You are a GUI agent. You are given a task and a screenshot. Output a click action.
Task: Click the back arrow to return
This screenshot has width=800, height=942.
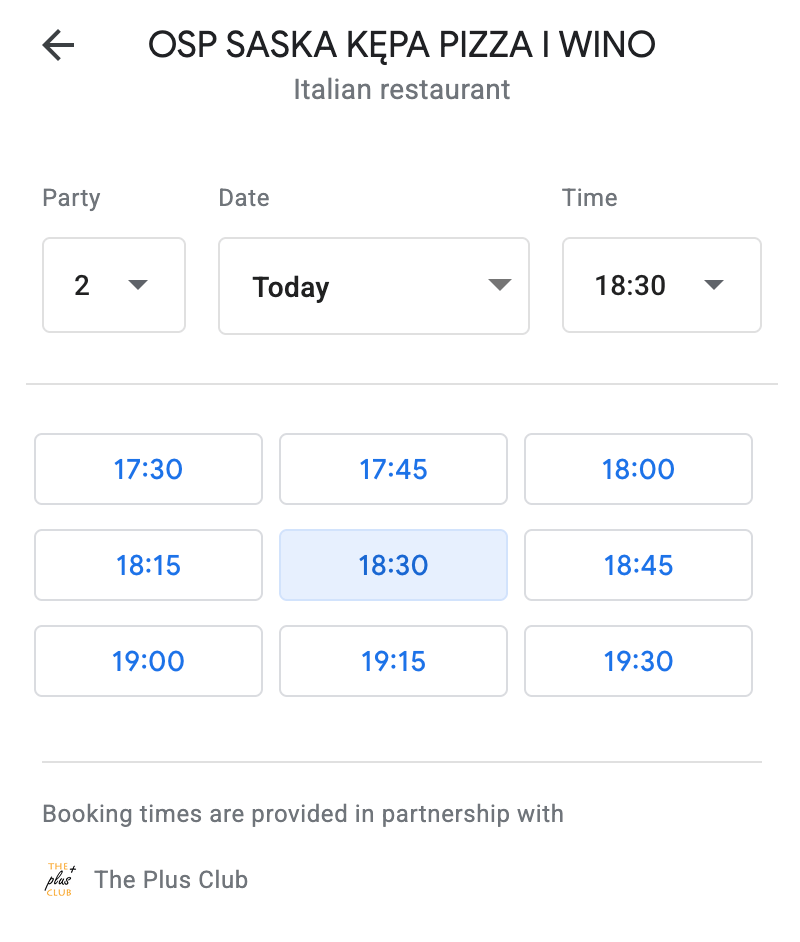click(x=57, y=45)
